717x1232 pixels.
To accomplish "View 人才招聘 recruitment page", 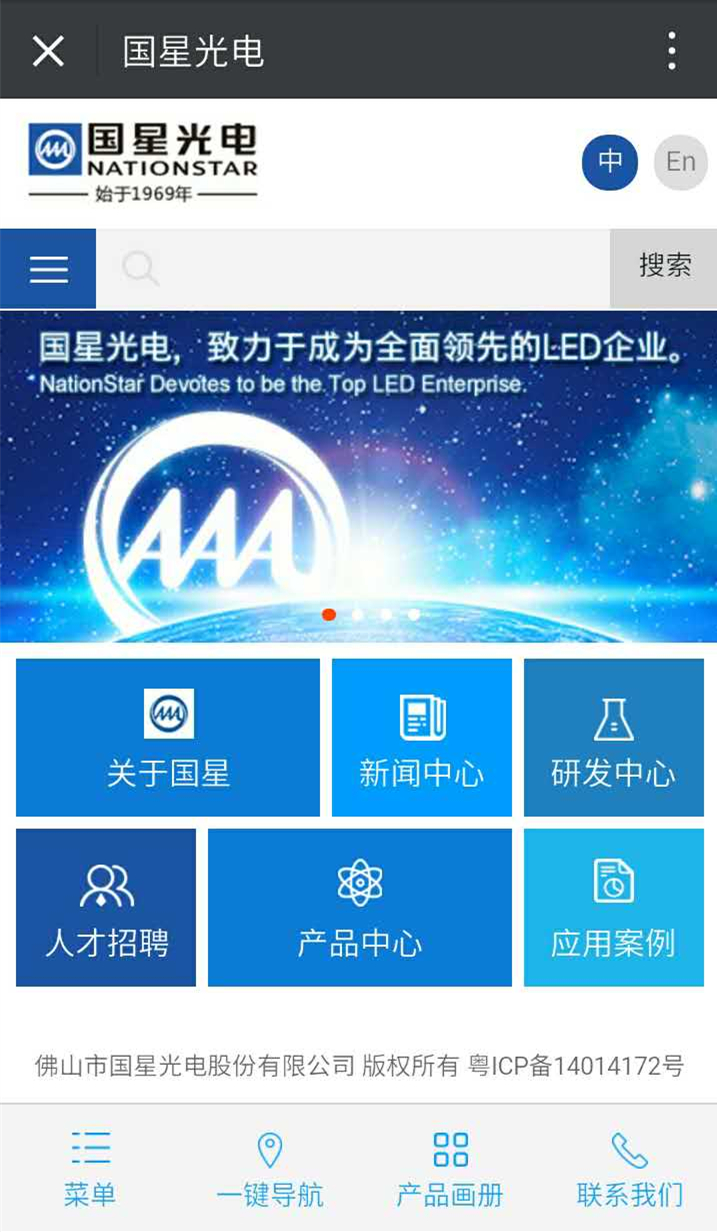I will point(106,908).
